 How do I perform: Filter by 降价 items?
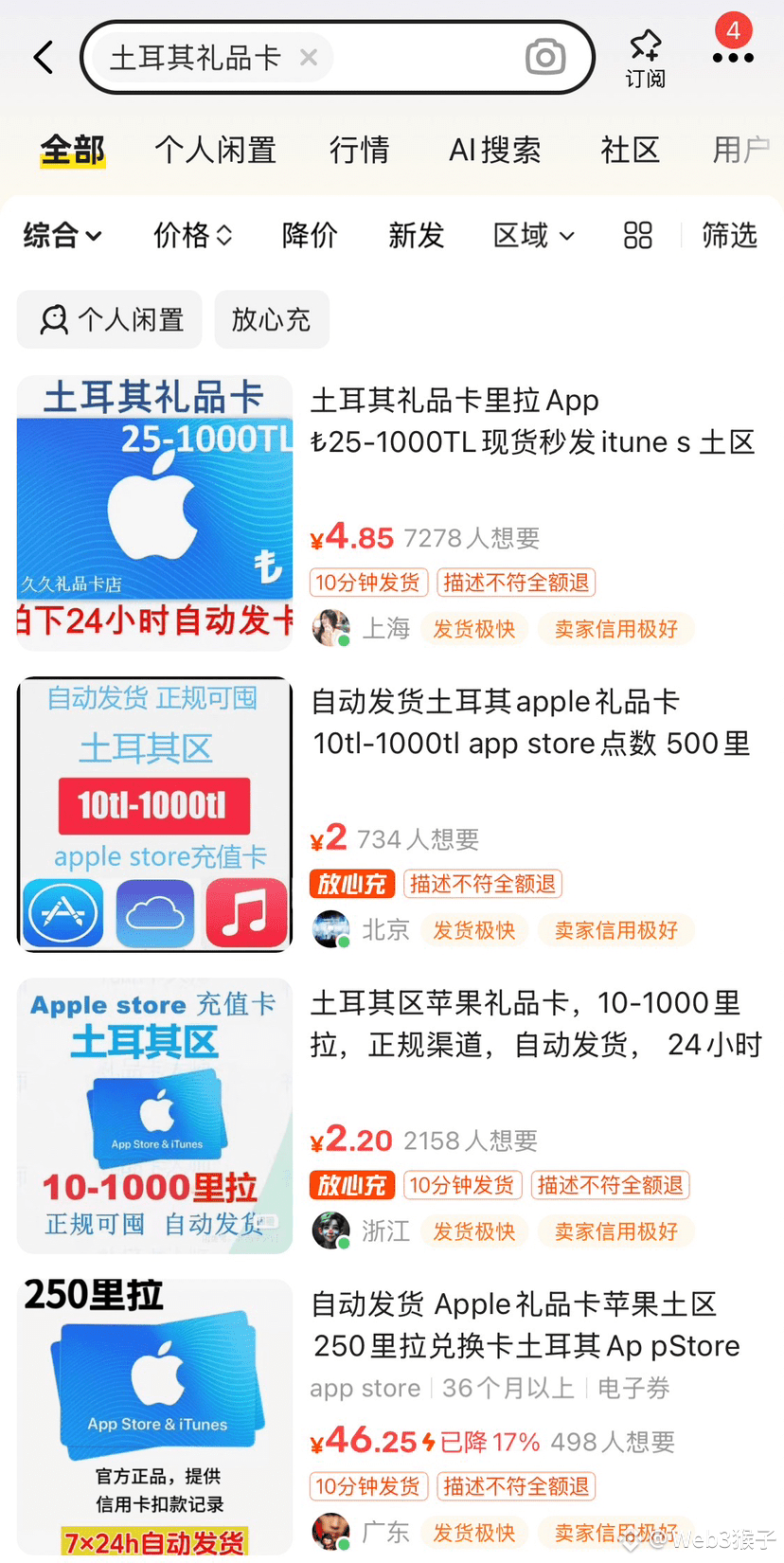[310, 235]
